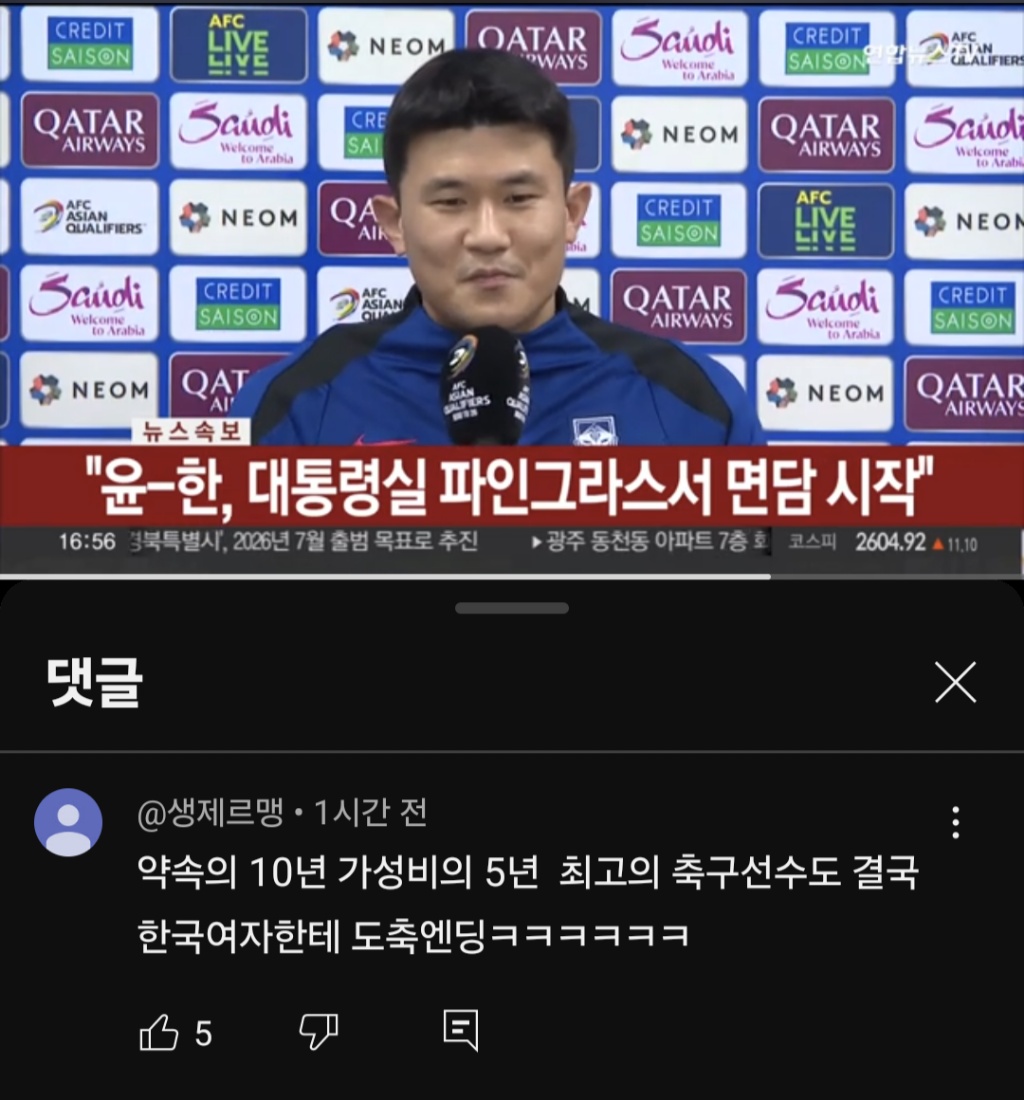Reply to 생제르맹's comment
Viewport: 1024px width, 1100px height.
[x=461, y=1030]
